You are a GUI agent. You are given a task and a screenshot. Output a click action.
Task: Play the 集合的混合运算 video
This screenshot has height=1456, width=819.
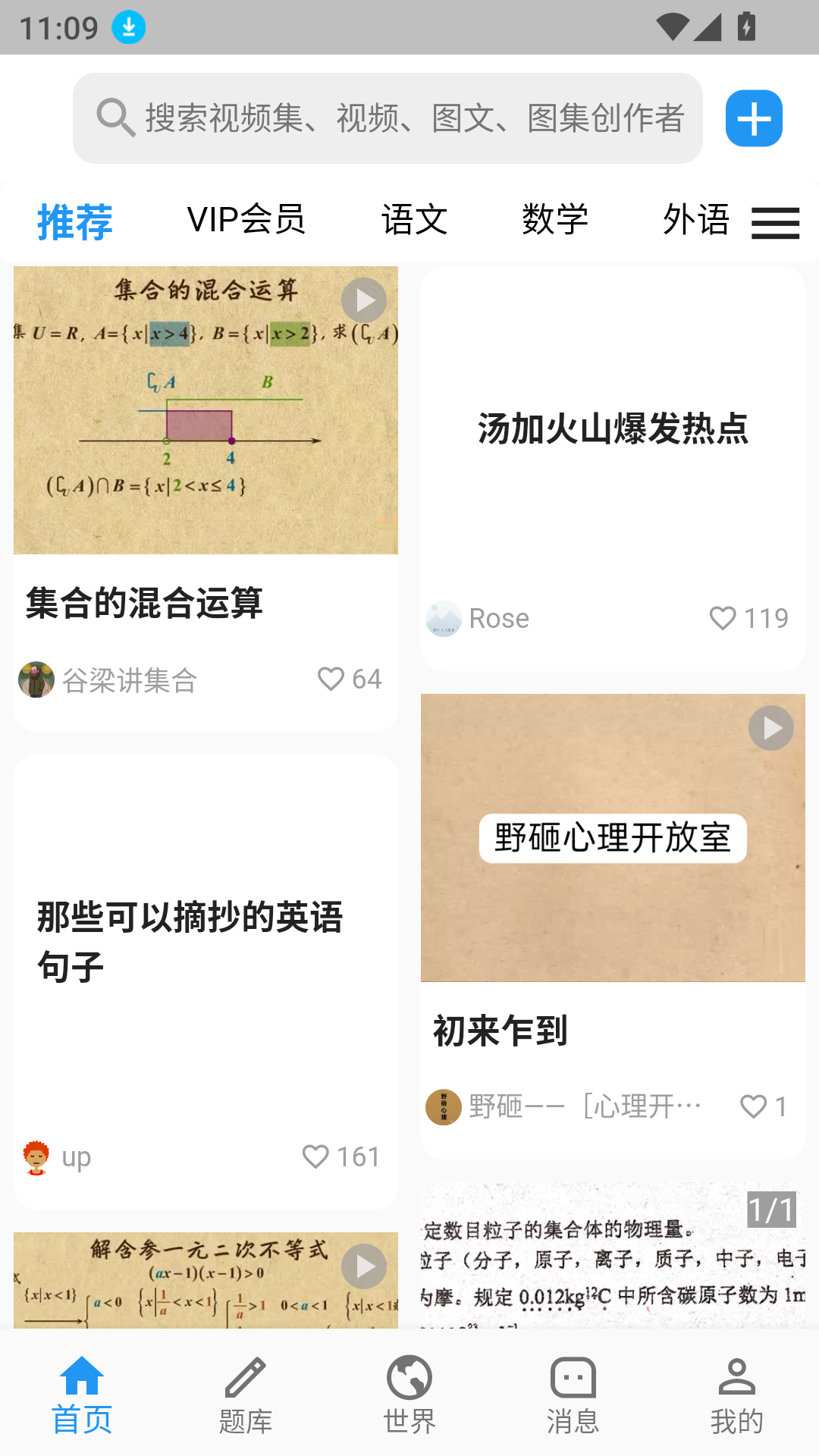pyautogui.click(x=365, y=300)
